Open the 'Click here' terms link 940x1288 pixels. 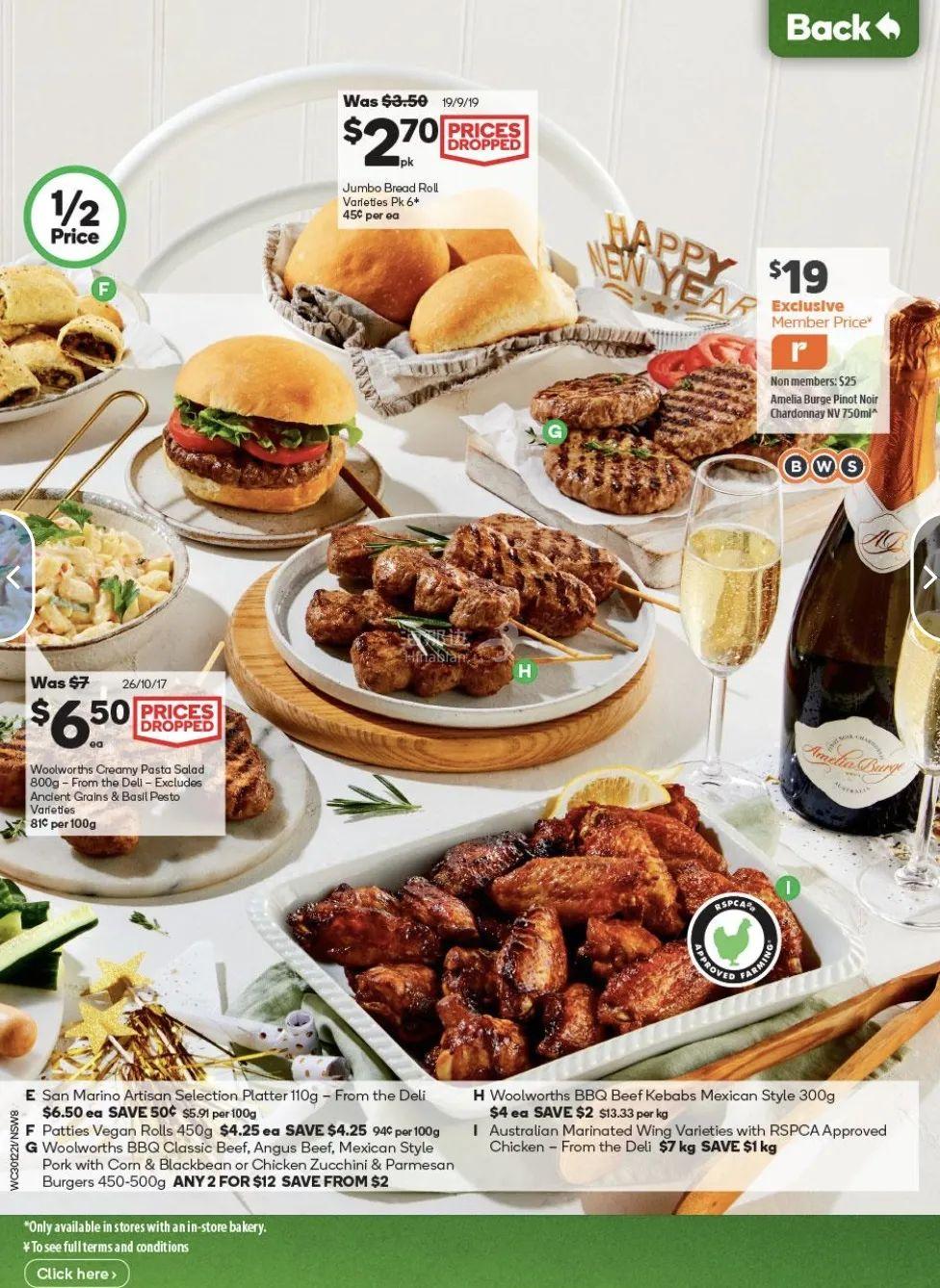pyautogui.click(x=76, y=1273)
